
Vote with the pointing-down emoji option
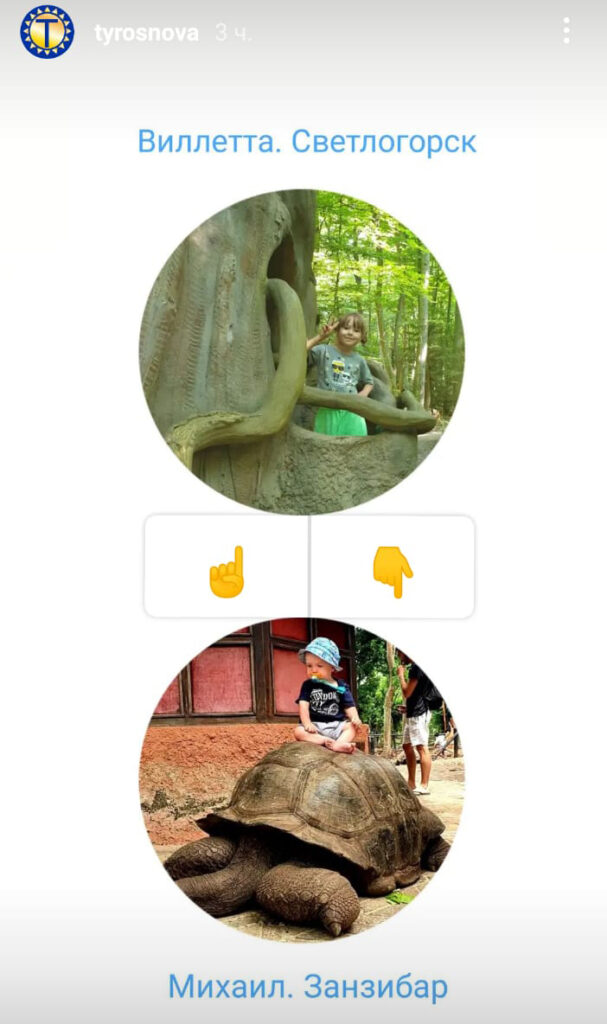(392, 568)
